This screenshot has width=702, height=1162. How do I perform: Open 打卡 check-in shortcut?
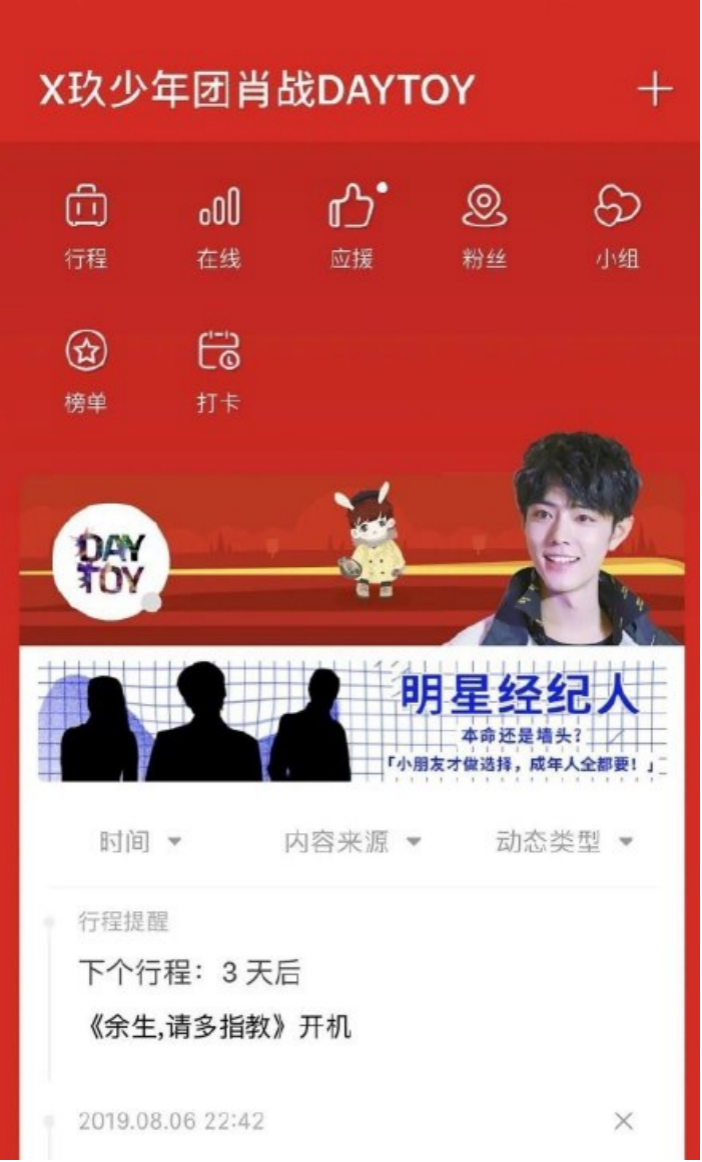click(x=219, y=370)
